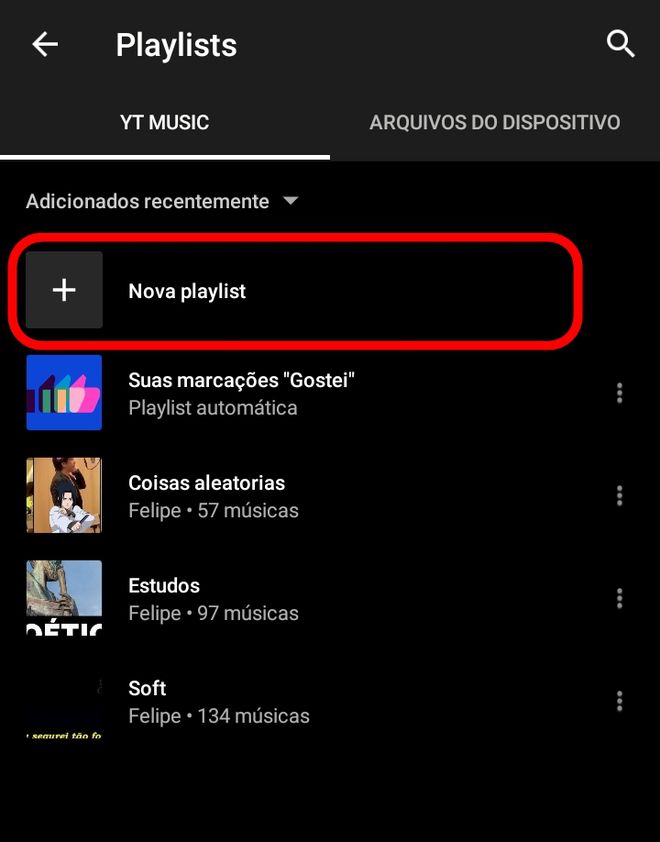Create a Nova playlist
This screenshot has height=842, width=660.
(187, 291)
